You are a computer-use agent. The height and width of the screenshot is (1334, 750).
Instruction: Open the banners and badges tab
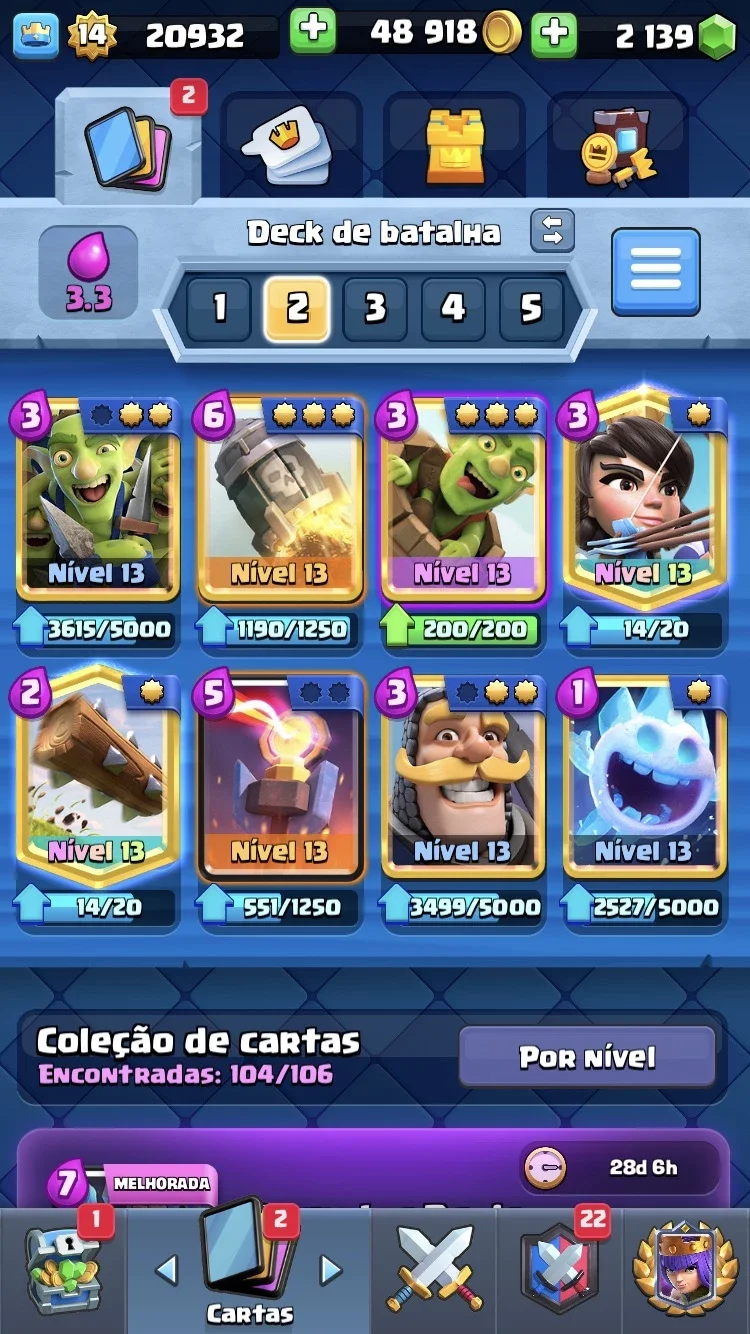coord(618,146)
